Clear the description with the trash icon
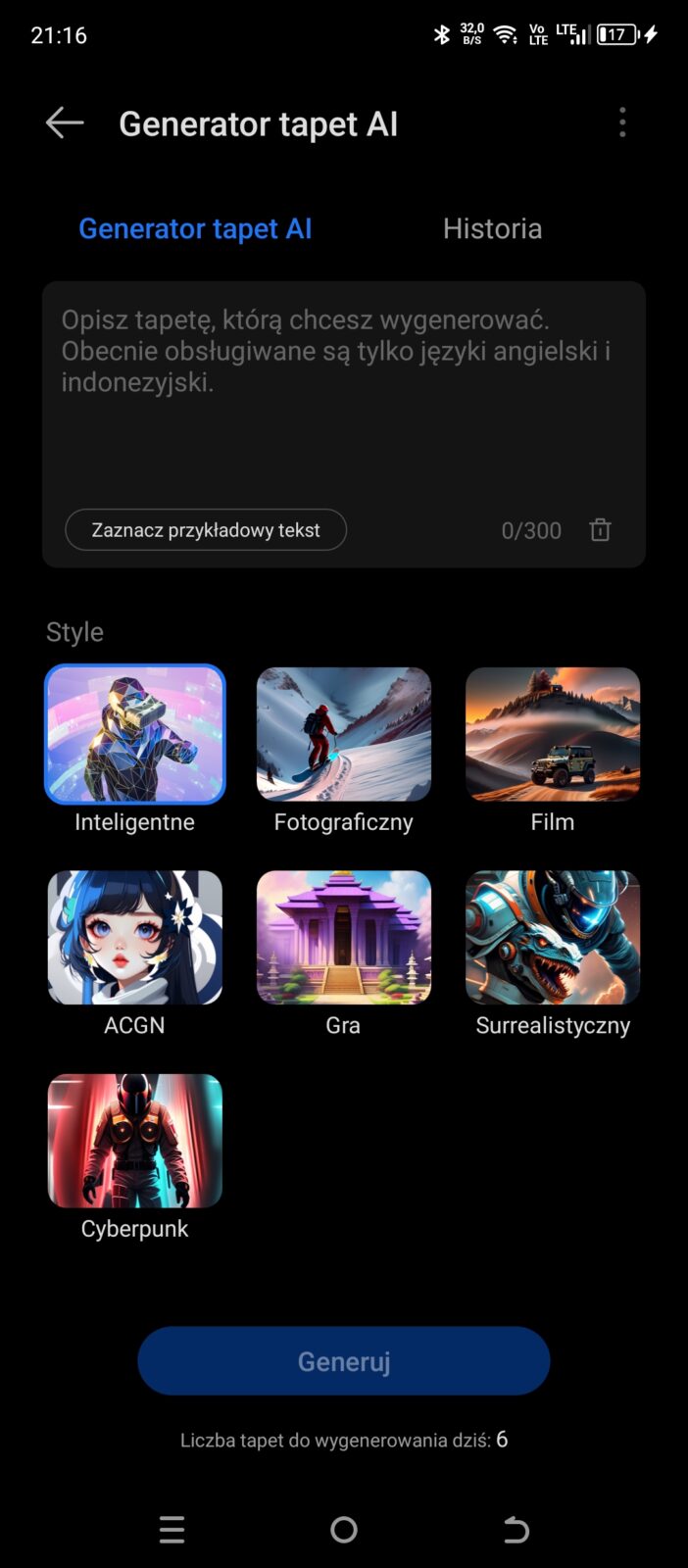 click(600, 530)
